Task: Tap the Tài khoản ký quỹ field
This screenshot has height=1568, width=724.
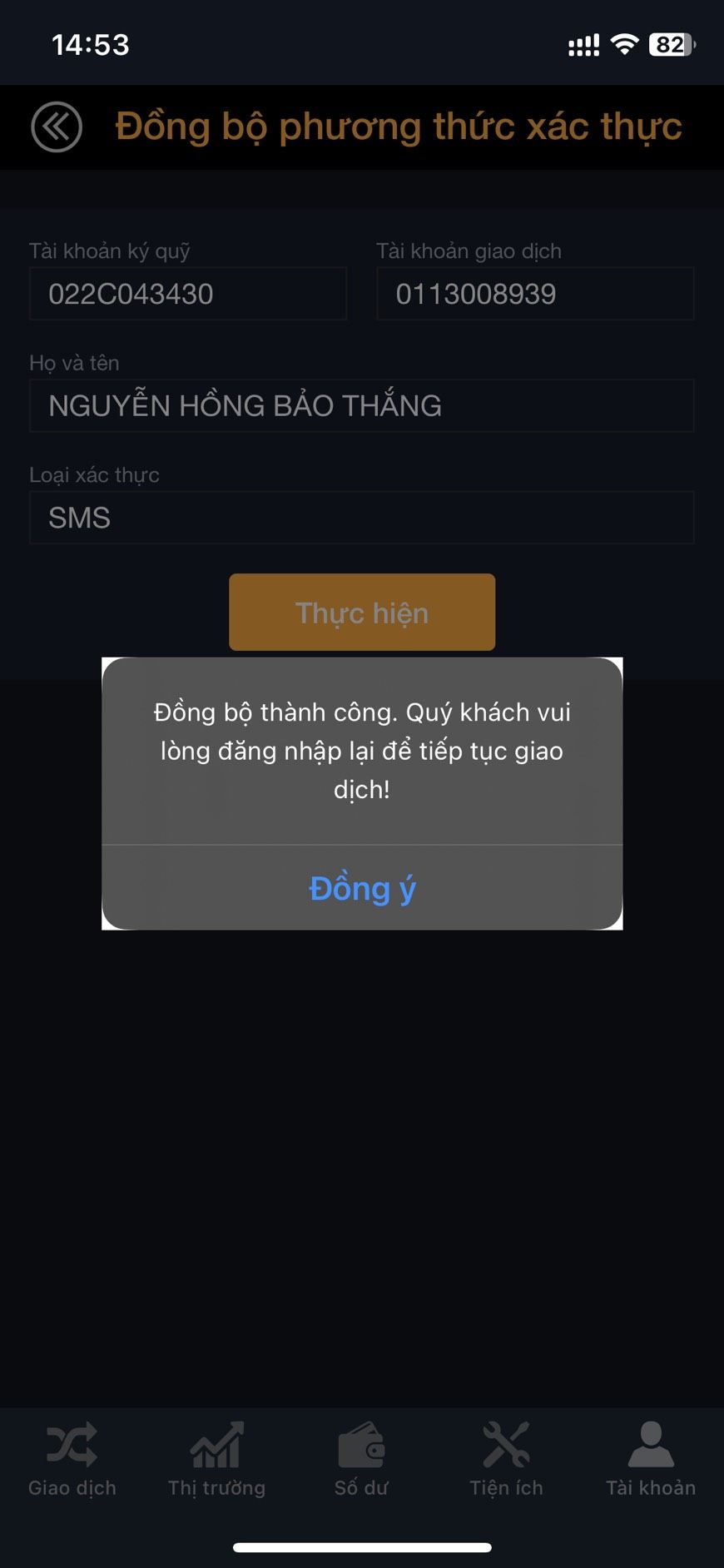Action: pos(188,294)
